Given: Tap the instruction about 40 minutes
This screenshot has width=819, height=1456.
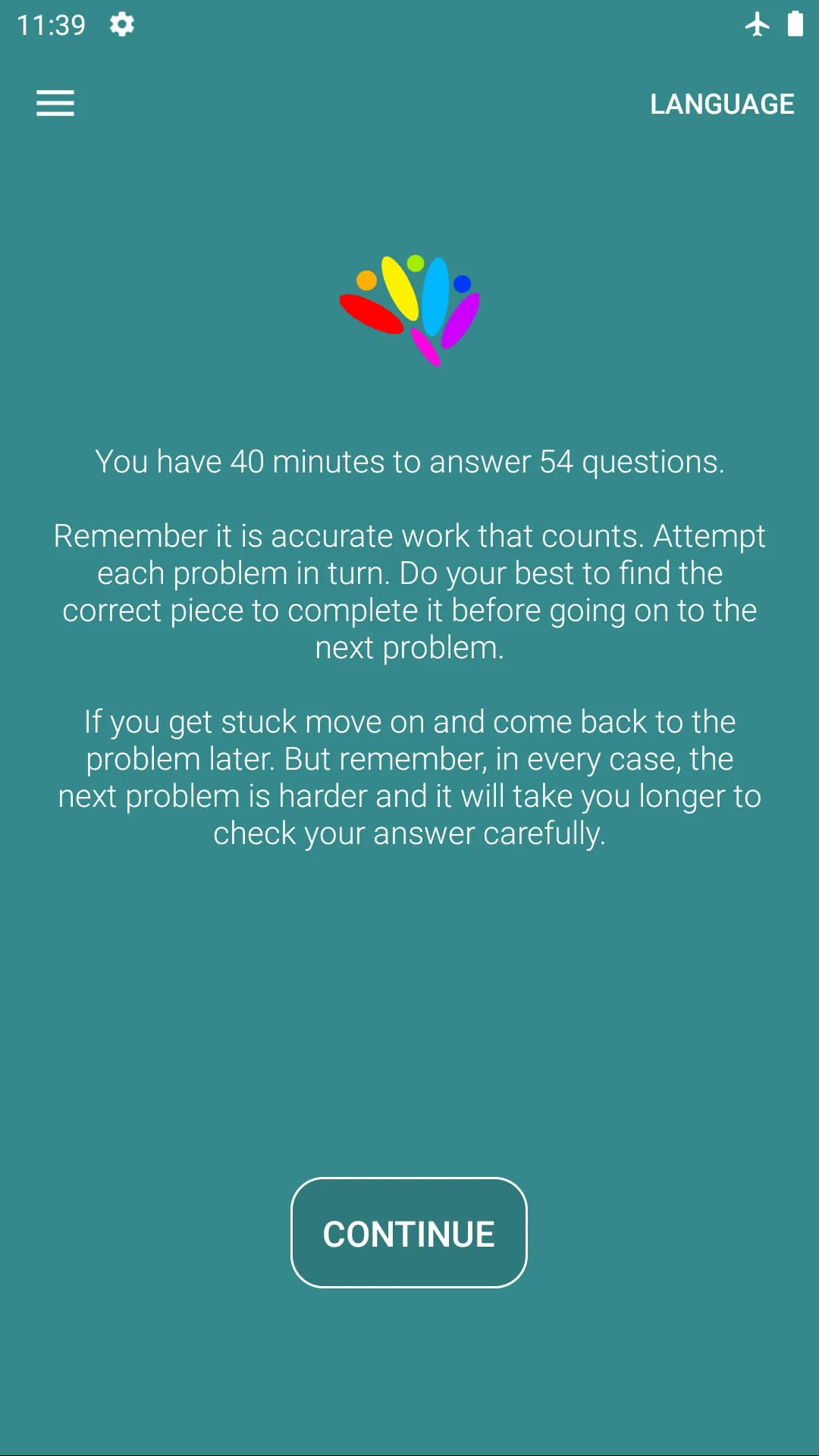Looking at the screenshot, I should [x=409, y=461].
